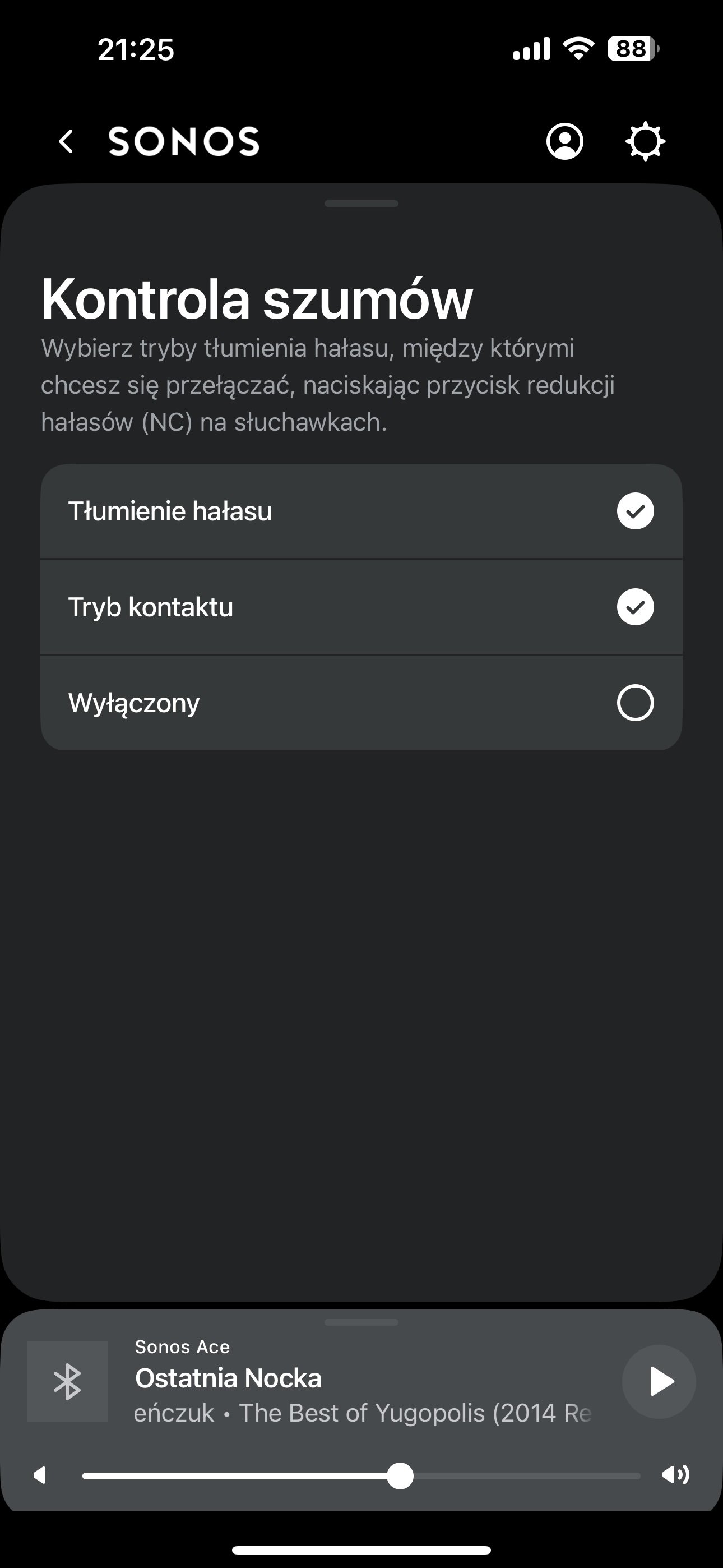Play Ostatnia Nocka on Sonos Ace
The height and width of the screenshot is (1568, 723).
click(659, 1381)
